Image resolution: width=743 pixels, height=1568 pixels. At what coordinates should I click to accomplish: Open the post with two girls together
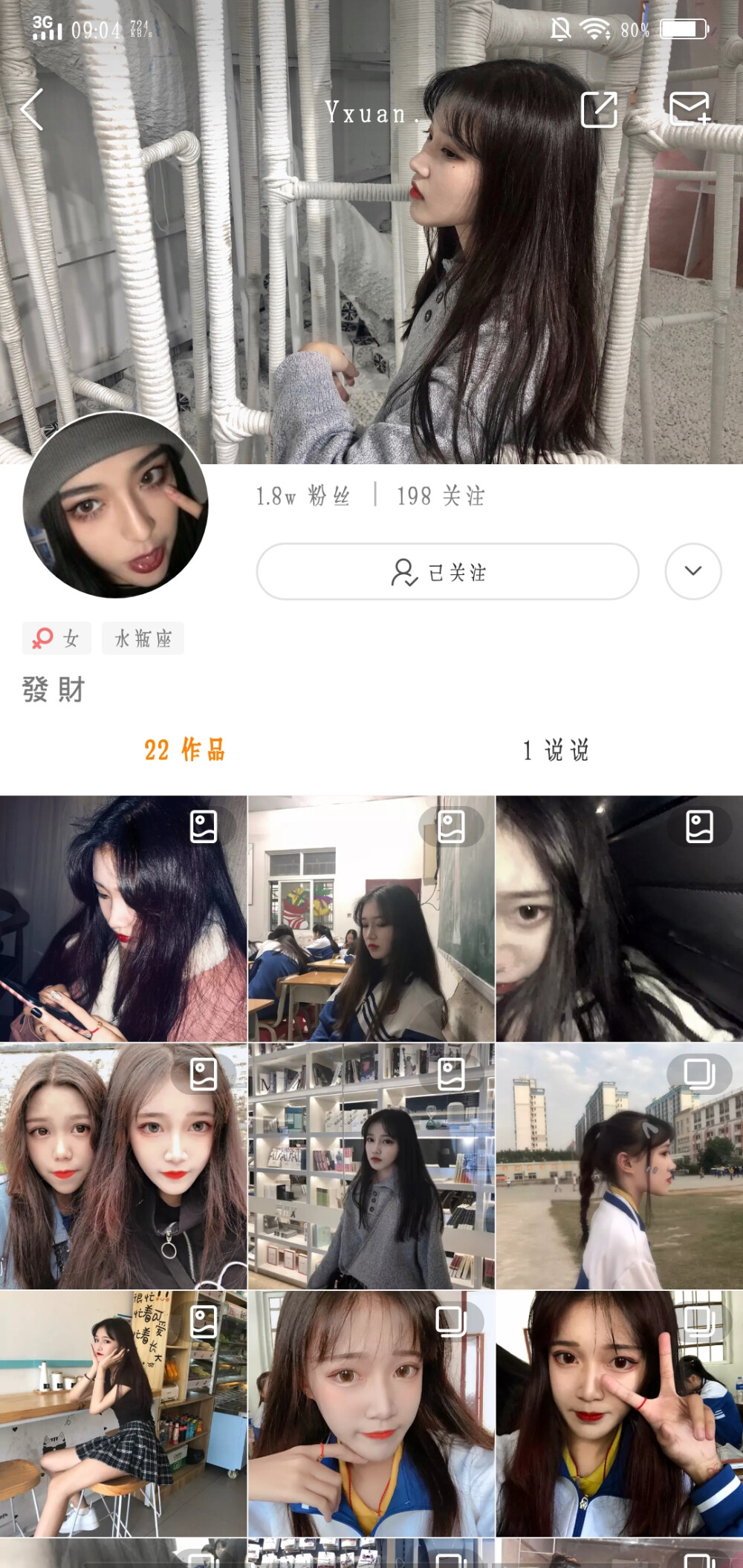123,1166
